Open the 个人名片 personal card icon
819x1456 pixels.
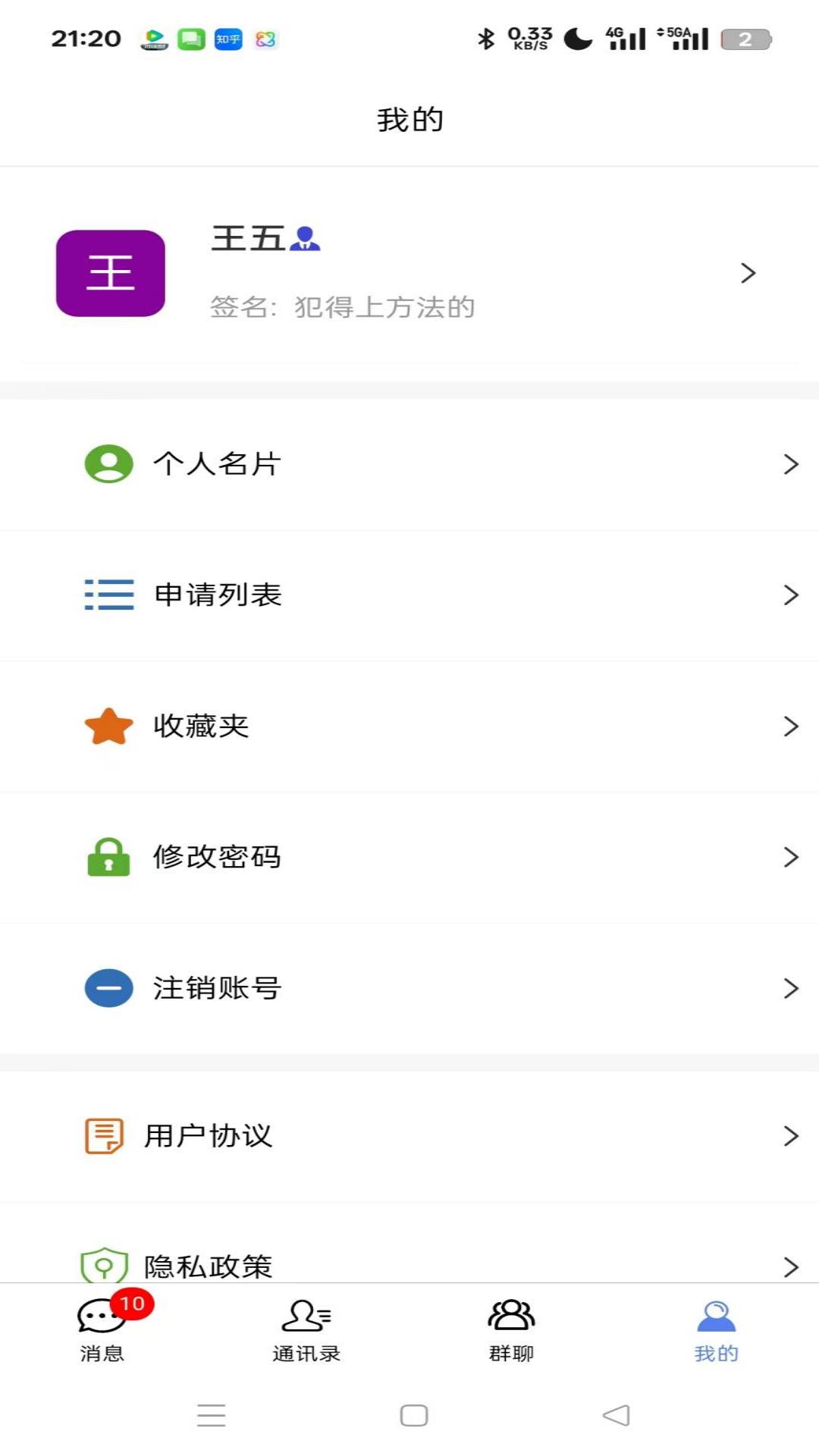pyautogui.click(x=108, y=464)
